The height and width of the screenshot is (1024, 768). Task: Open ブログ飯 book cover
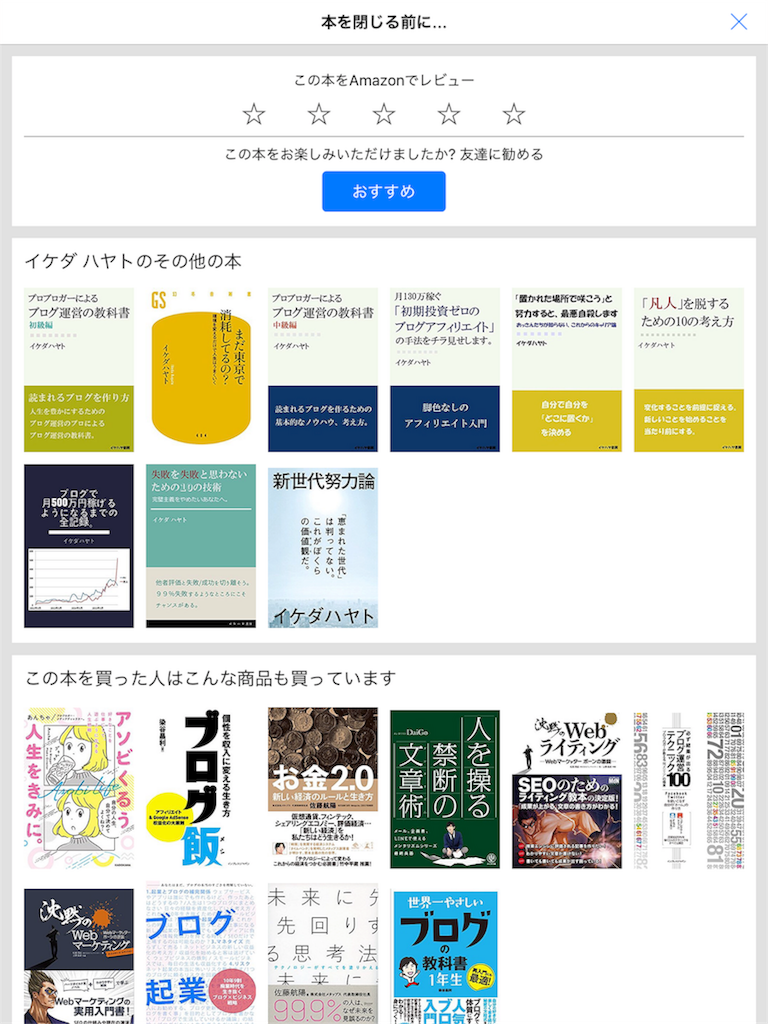pos(201,789)
